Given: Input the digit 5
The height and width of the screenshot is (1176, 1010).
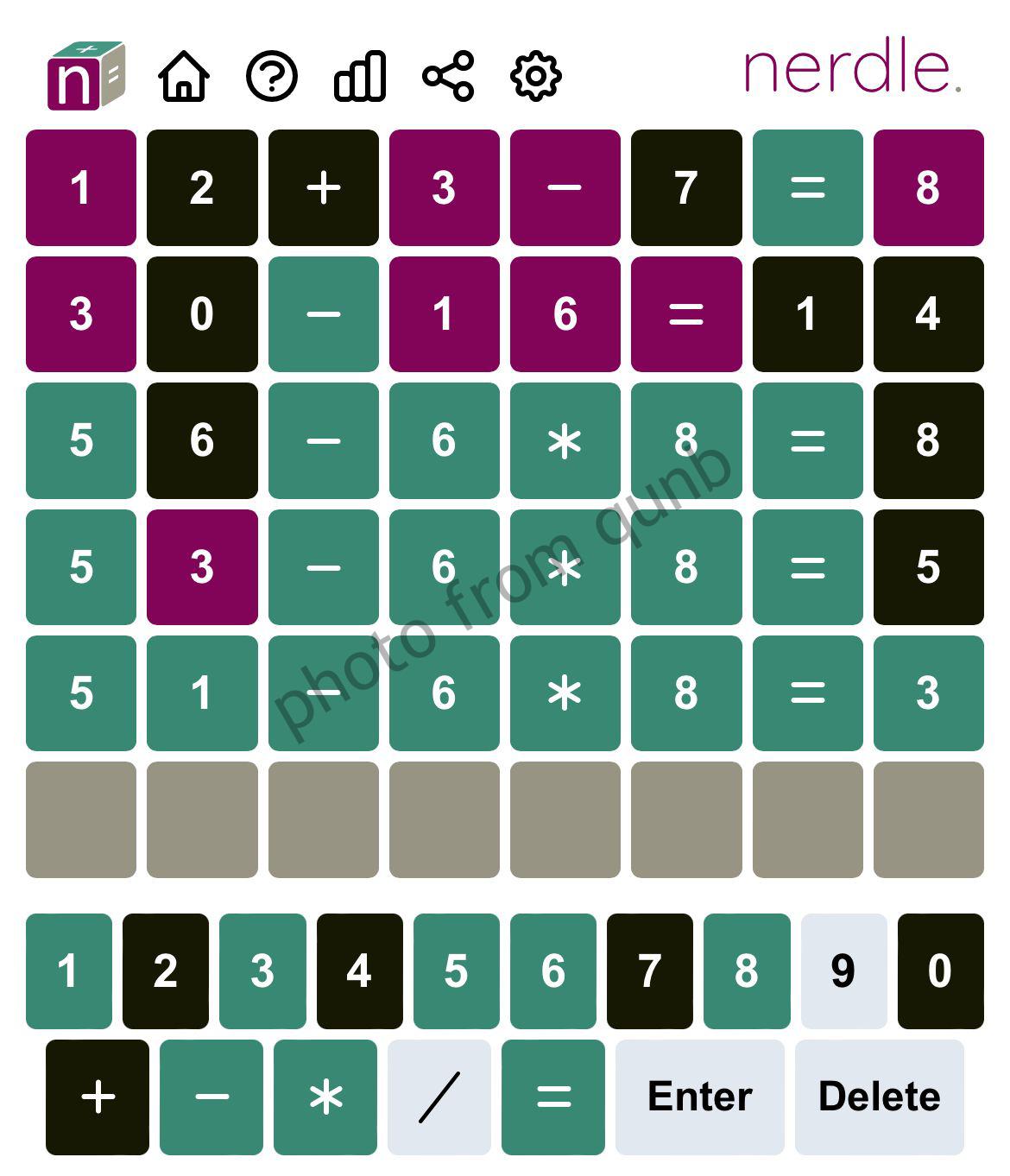Looking at the screenshot, I should point(457,971).
